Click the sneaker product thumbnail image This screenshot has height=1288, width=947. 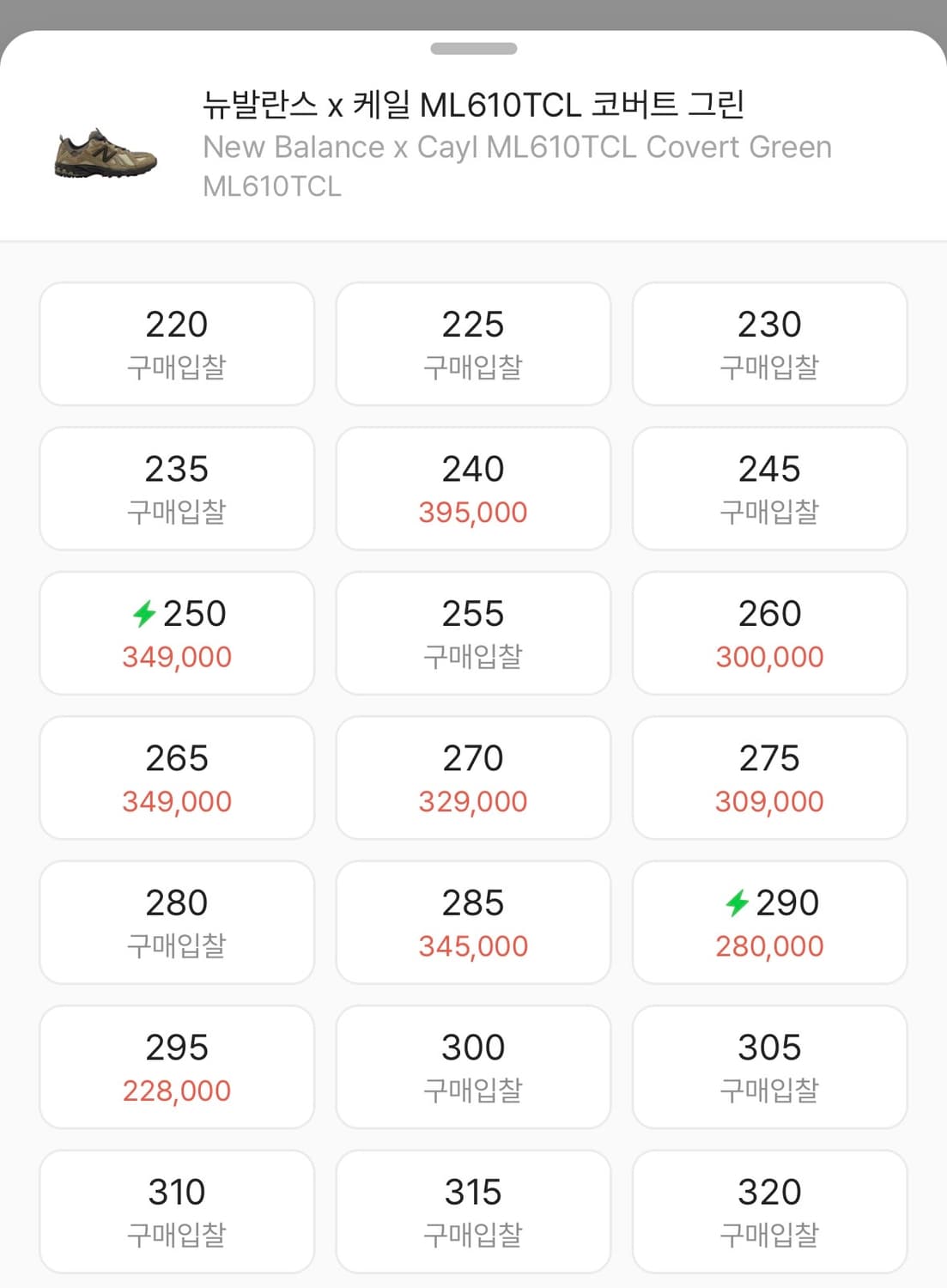[103, 155]
